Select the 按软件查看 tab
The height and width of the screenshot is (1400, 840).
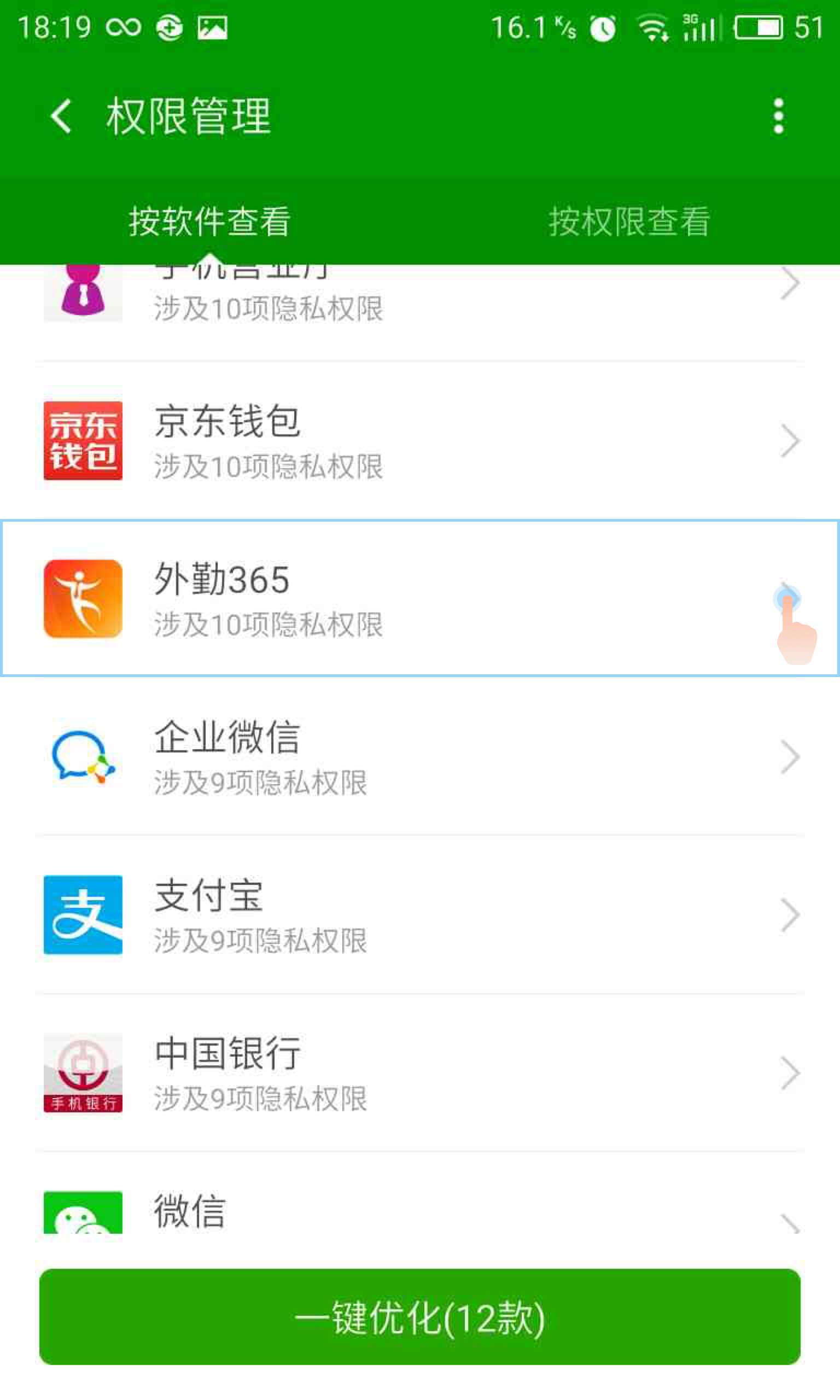pyautogui.click(x=209, y=221)
